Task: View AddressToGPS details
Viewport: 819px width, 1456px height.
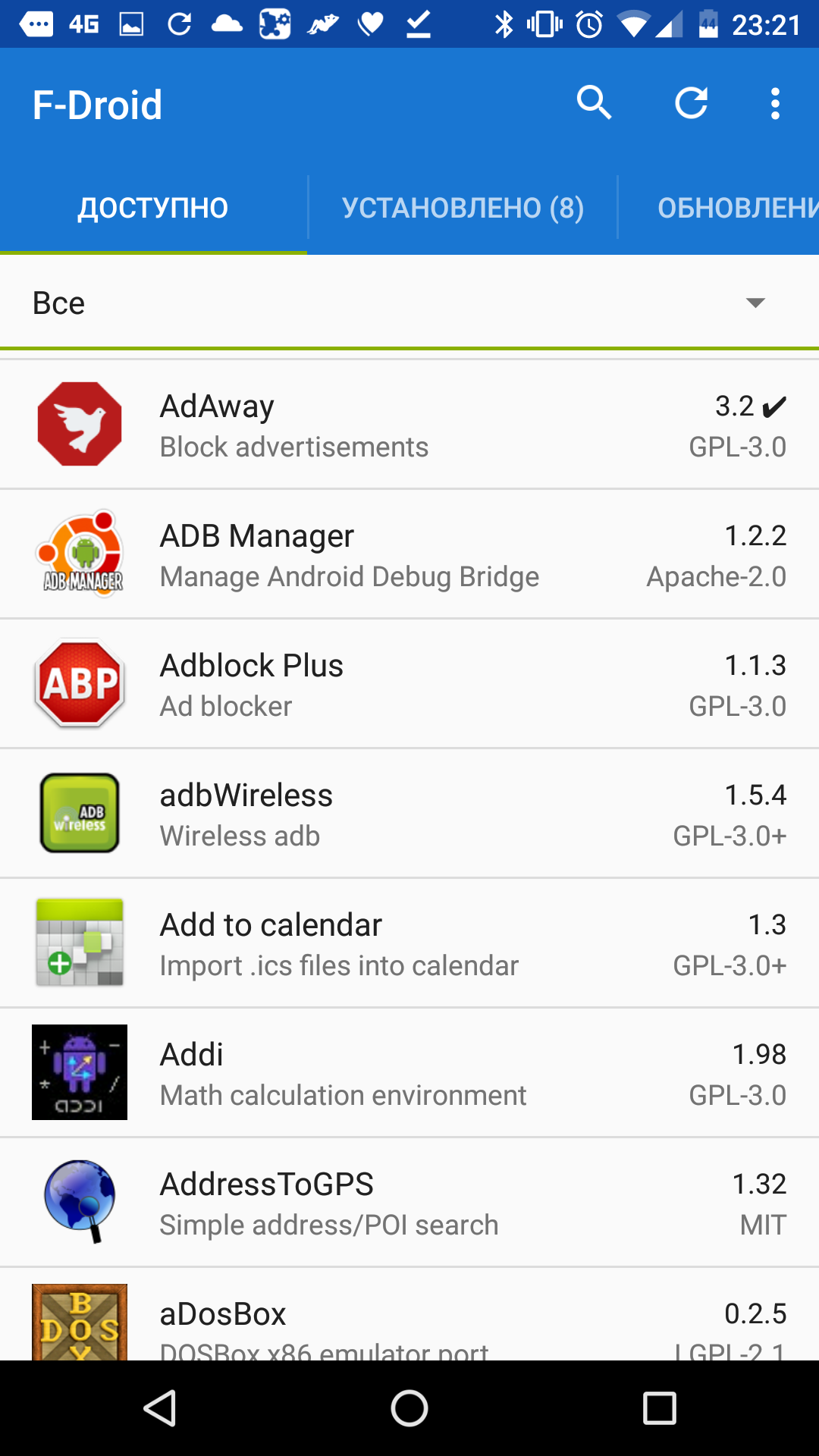Action: coord(409,1203)
